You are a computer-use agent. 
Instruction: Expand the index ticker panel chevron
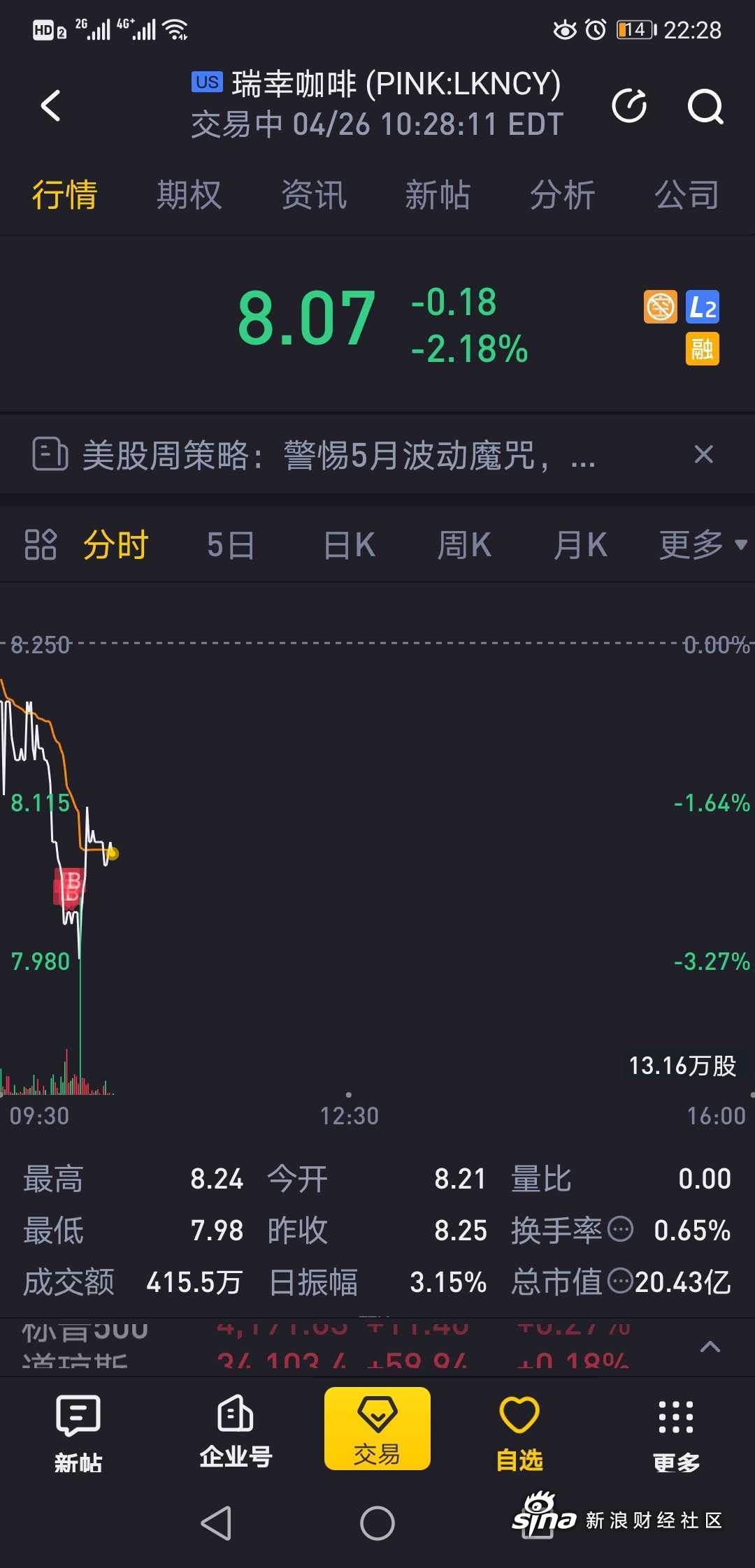[x=710, y=1346]
